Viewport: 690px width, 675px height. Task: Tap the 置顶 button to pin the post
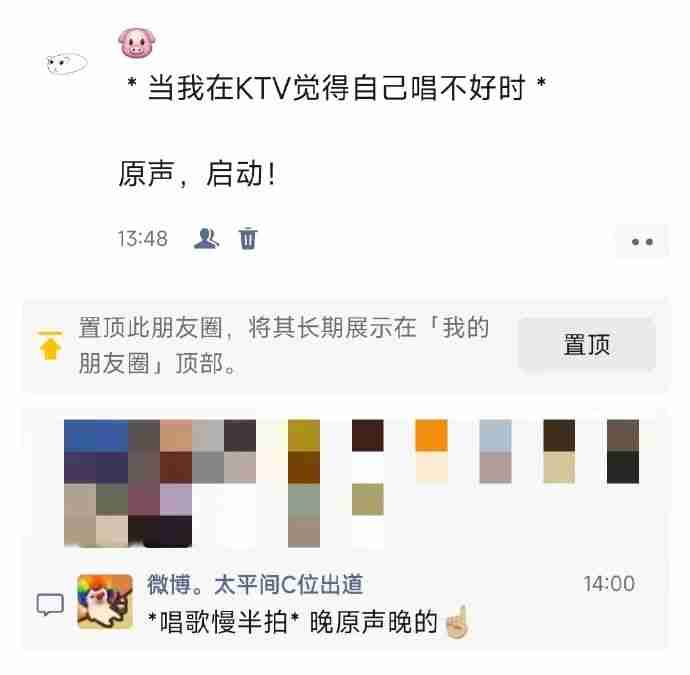point(586,346)
